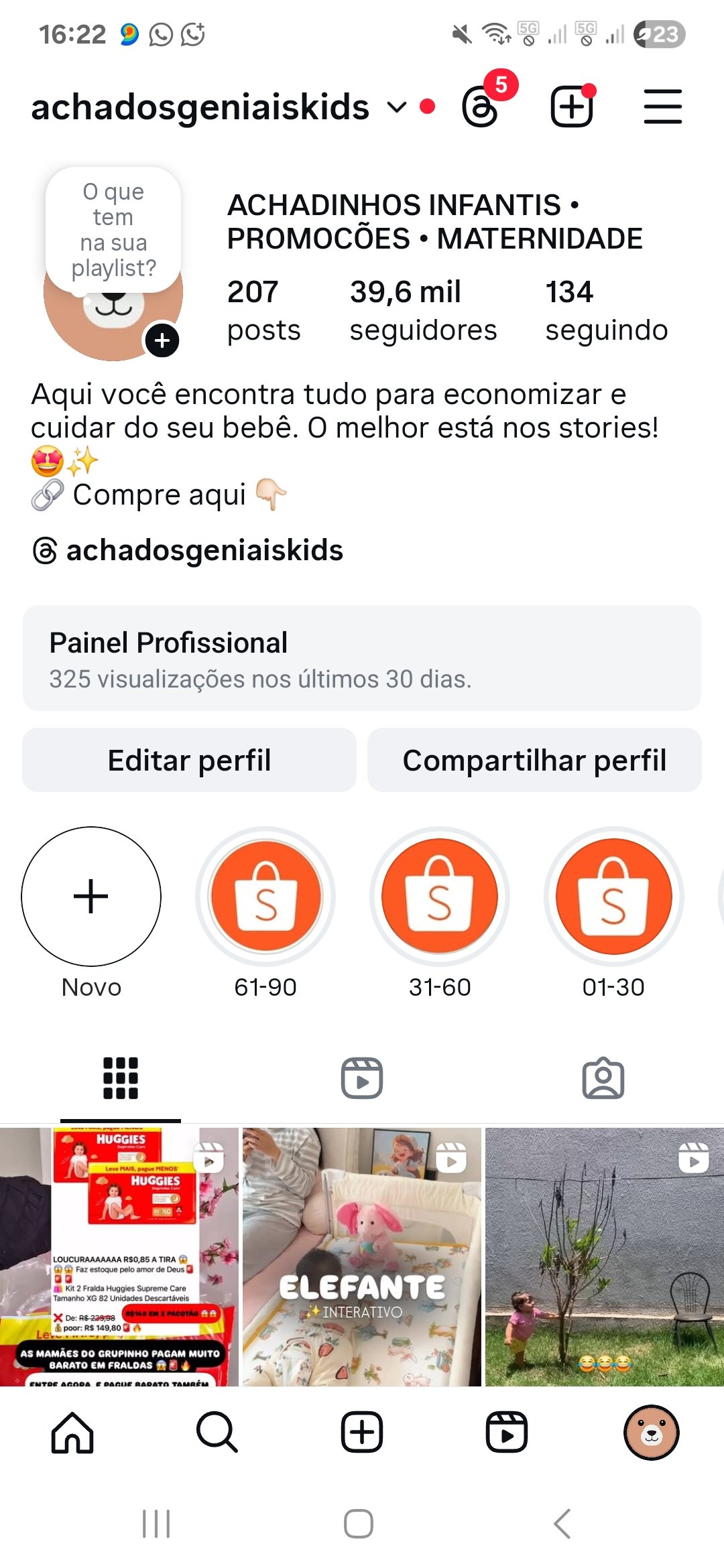
Task: Open the 61-90 highlight
Action: tap(265, 897)
